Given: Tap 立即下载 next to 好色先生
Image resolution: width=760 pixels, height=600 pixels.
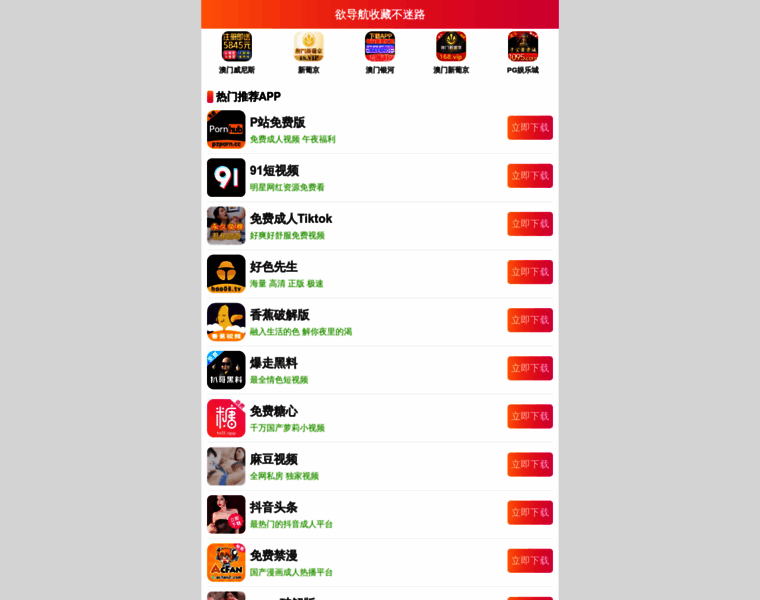Looking at the screenshot, I should (529, 272).
